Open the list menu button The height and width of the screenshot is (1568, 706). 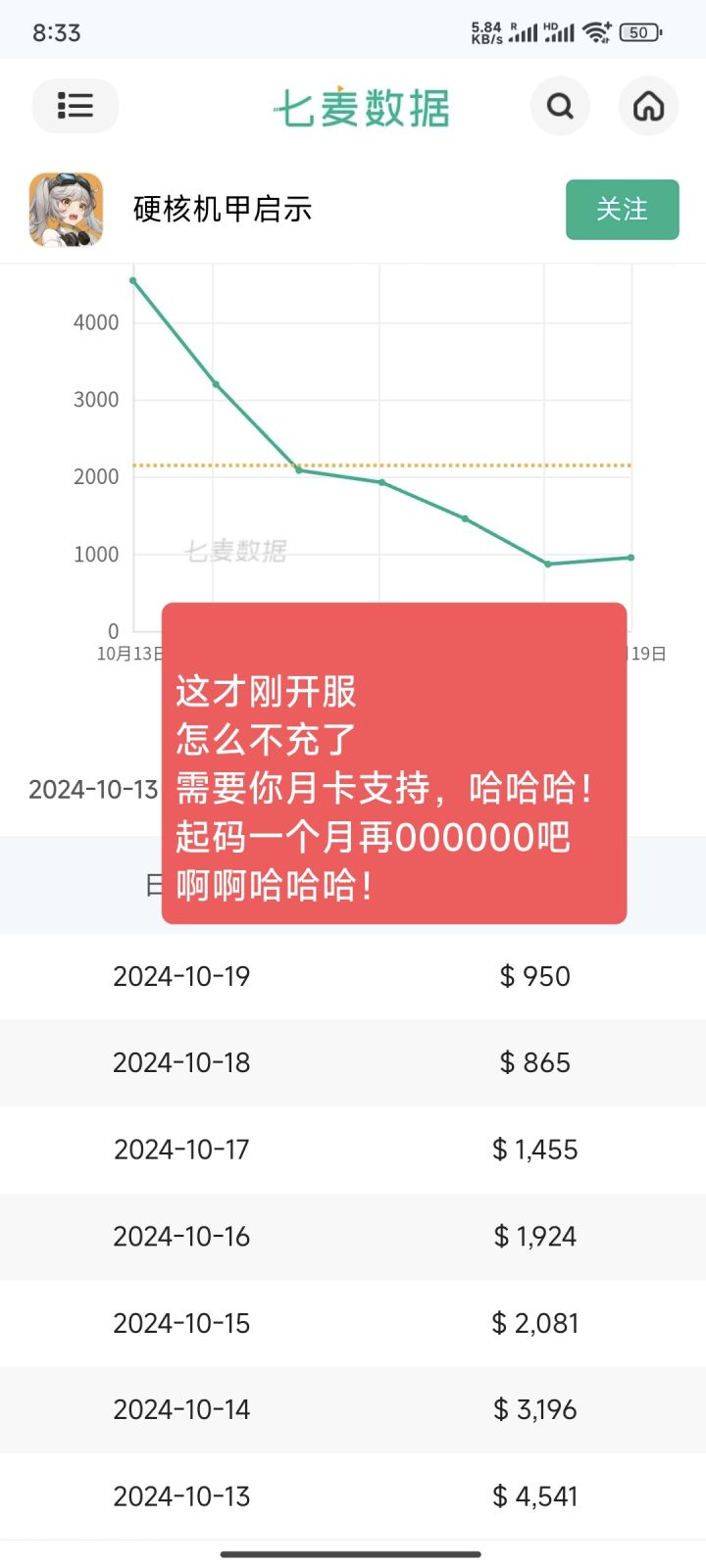tap(76, 106)
